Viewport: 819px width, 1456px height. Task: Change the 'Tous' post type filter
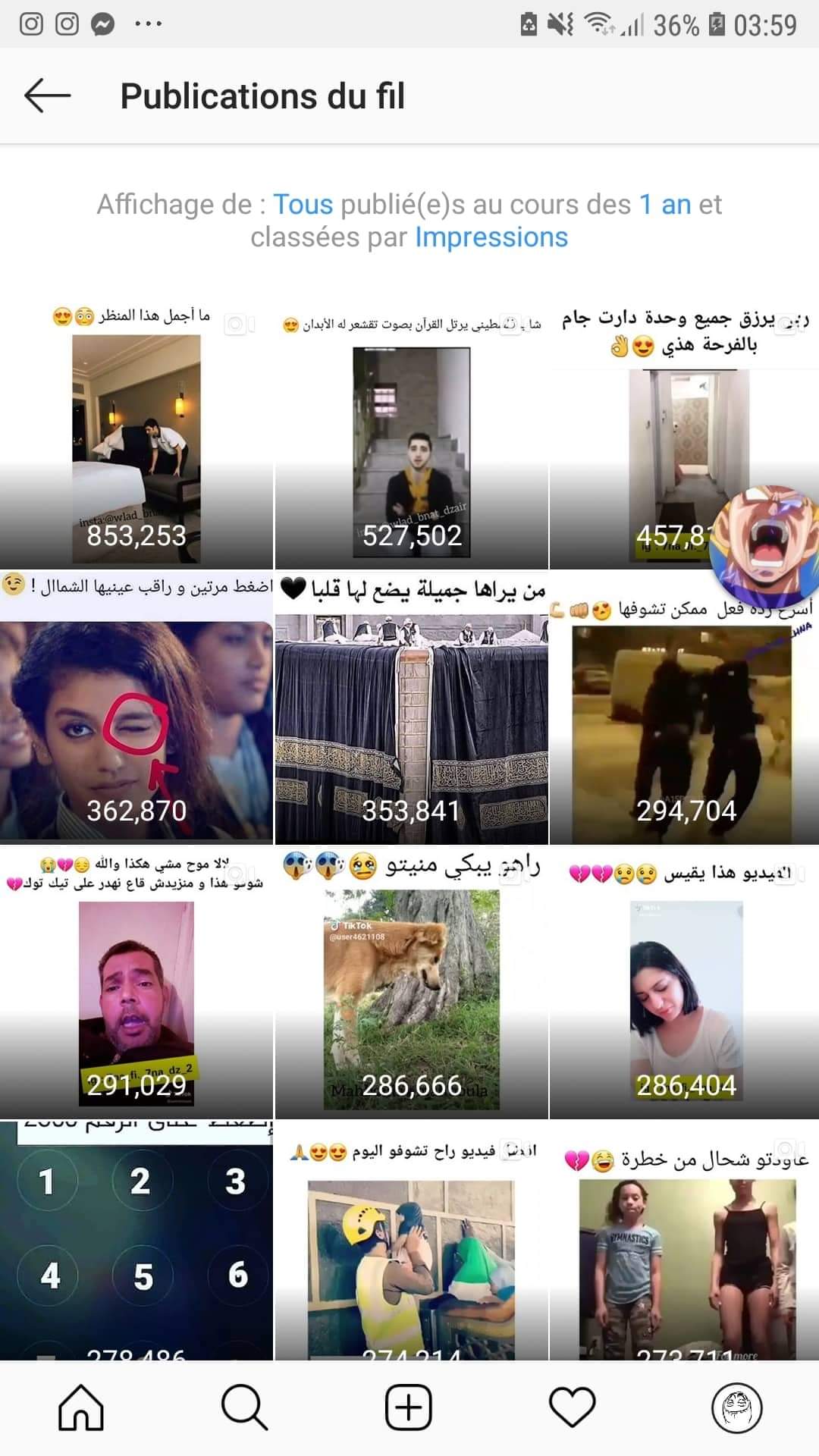pos(303,204)
